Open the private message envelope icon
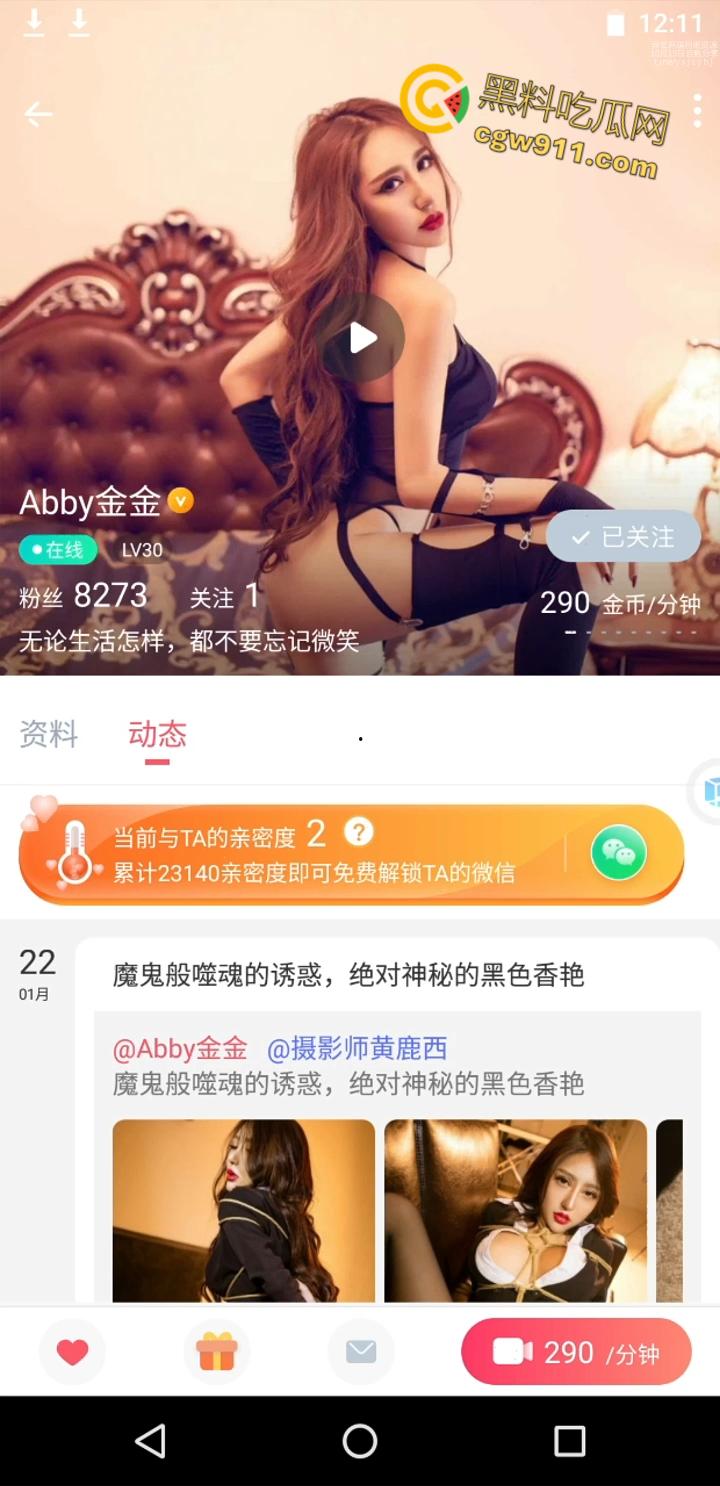This screenshot has width=720, height=1486. (x=360, y=1351)
